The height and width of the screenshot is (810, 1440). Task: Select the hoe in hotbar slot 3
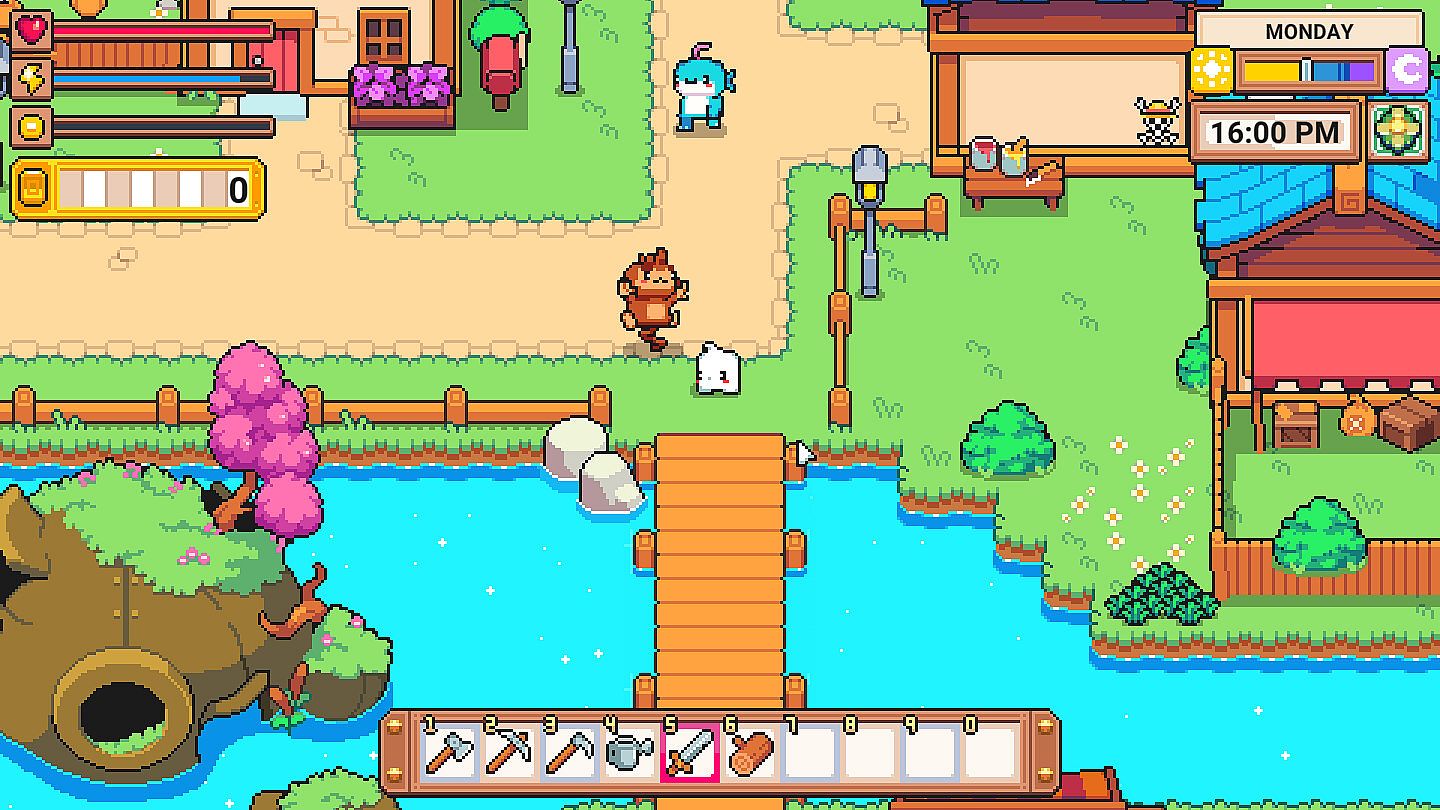click(x=569, y=753)
